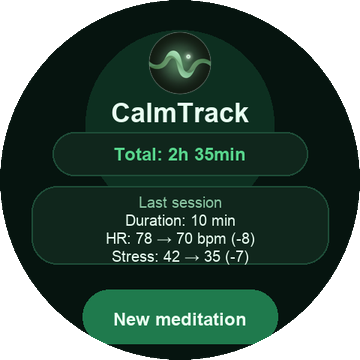Start a new meditation
The image size is (360, 360).
pos(180,317)
